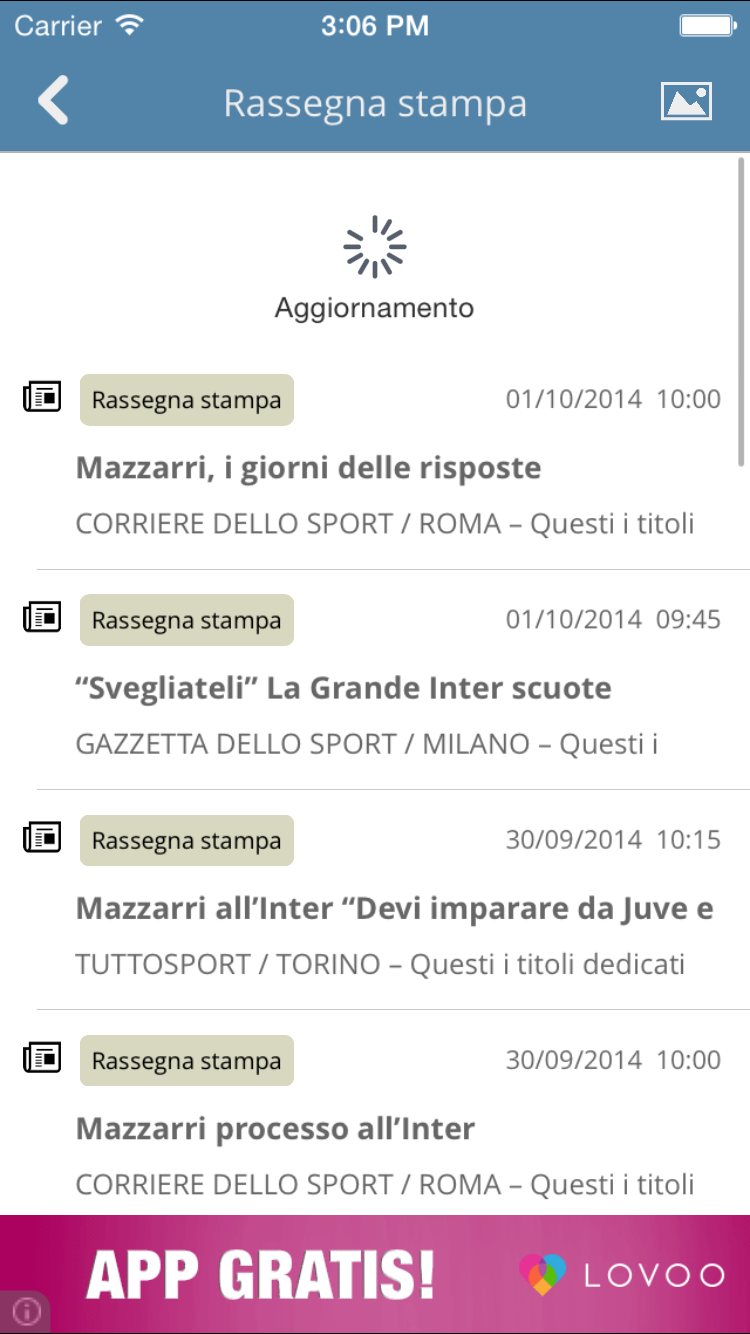This screenshot has height=1334, width=750.
Task: Read "Svegliateli" La Grande Inter scuote article
Action: click(x=343, y=688)
